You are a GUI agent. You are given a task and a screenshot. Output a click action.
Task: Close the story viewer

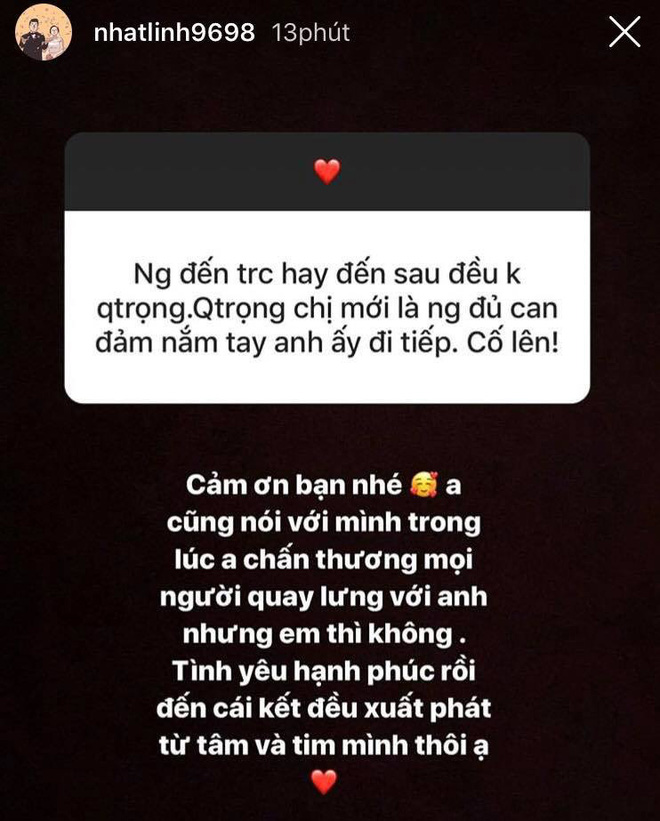[x=625, y=33]
